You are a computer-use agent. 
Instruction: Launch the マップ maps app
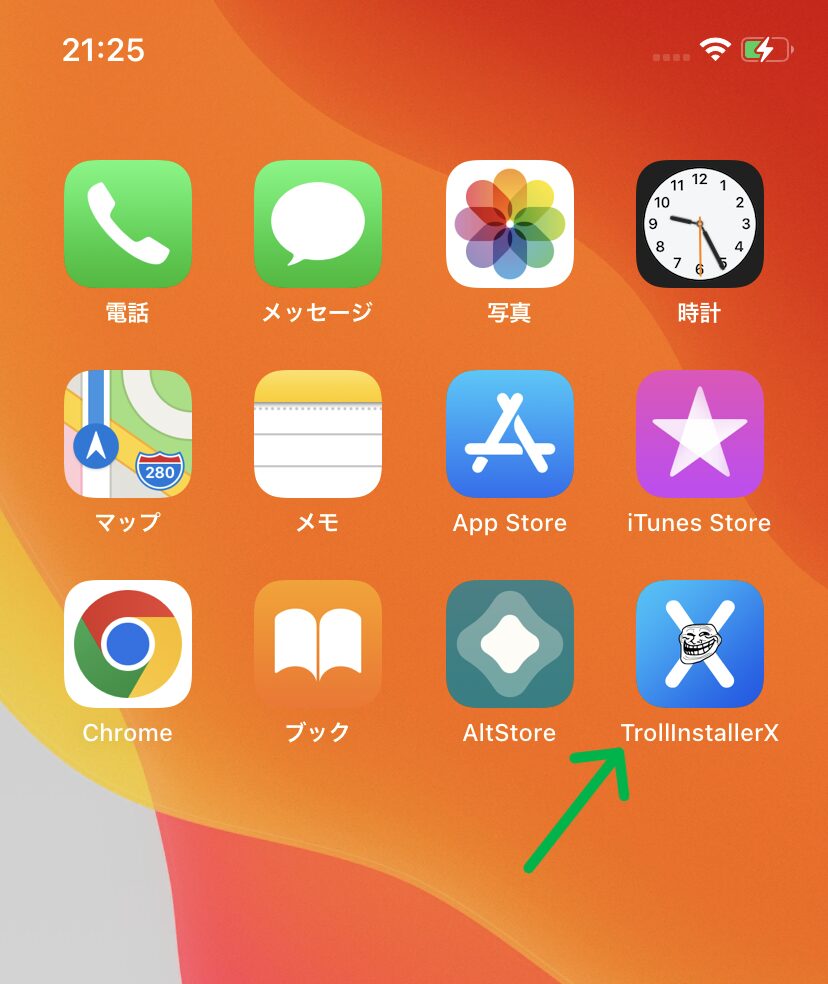[128, 434]
